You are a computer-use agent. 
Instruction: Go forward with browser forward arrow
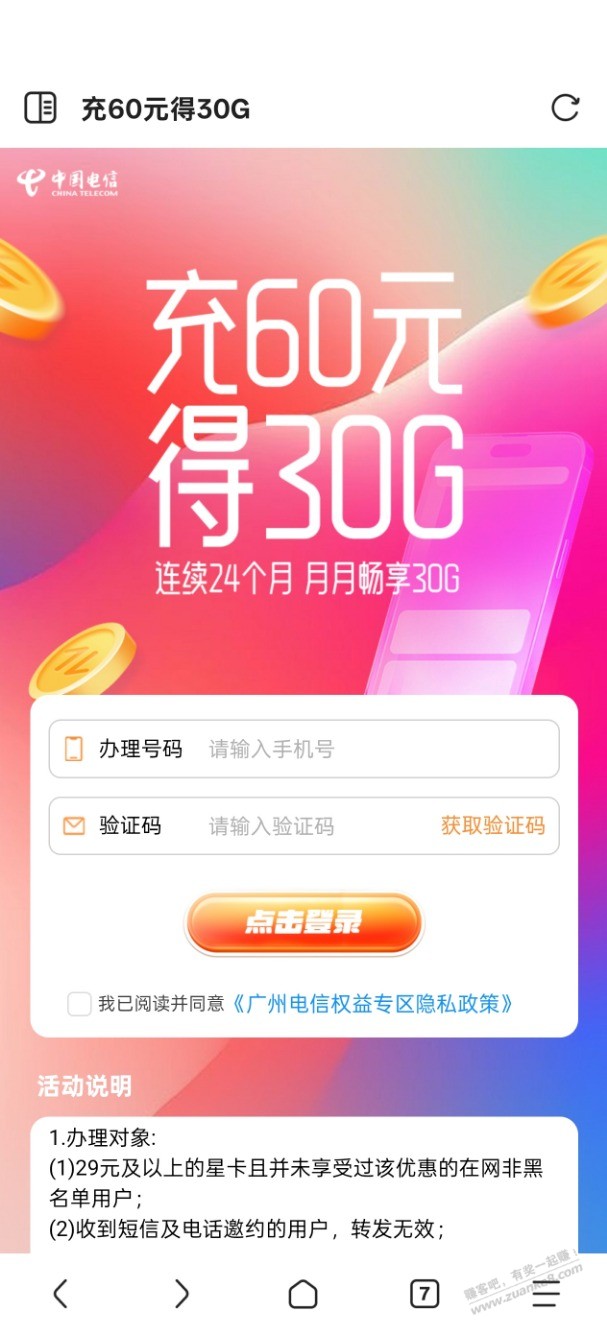click(x=181, y=1294)
